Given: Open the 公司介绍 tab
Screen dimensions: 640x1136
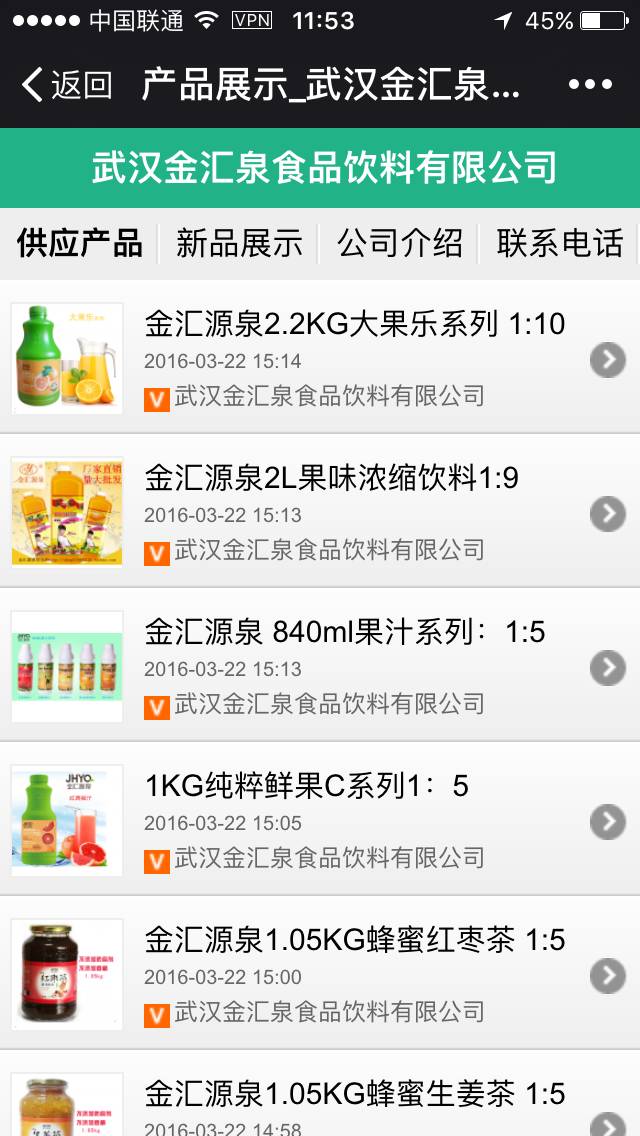Looking at the screenshot, I should coord(400,243).
